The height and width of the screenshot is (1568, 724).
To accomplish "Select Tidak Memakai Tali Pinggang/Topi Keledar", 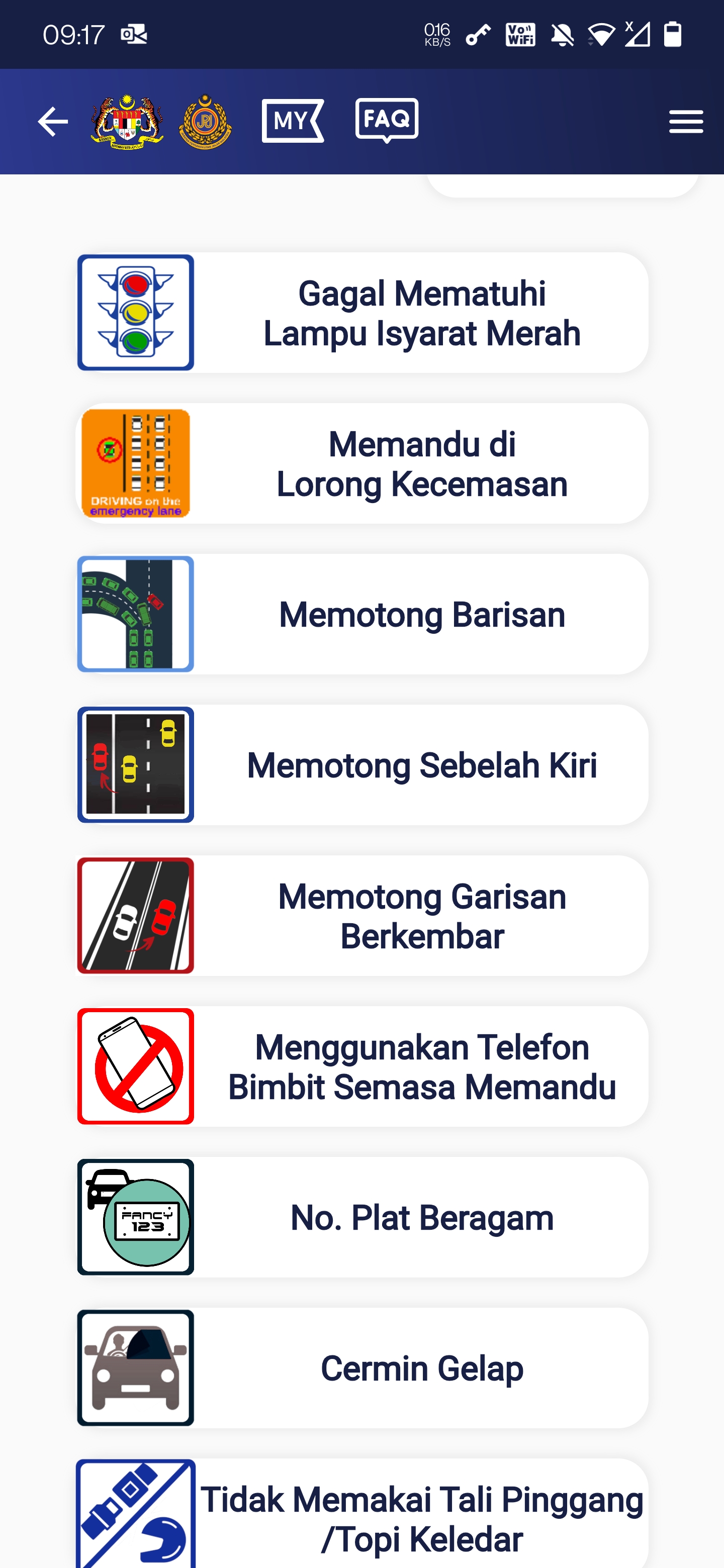I will click(x=363, y=1514).
